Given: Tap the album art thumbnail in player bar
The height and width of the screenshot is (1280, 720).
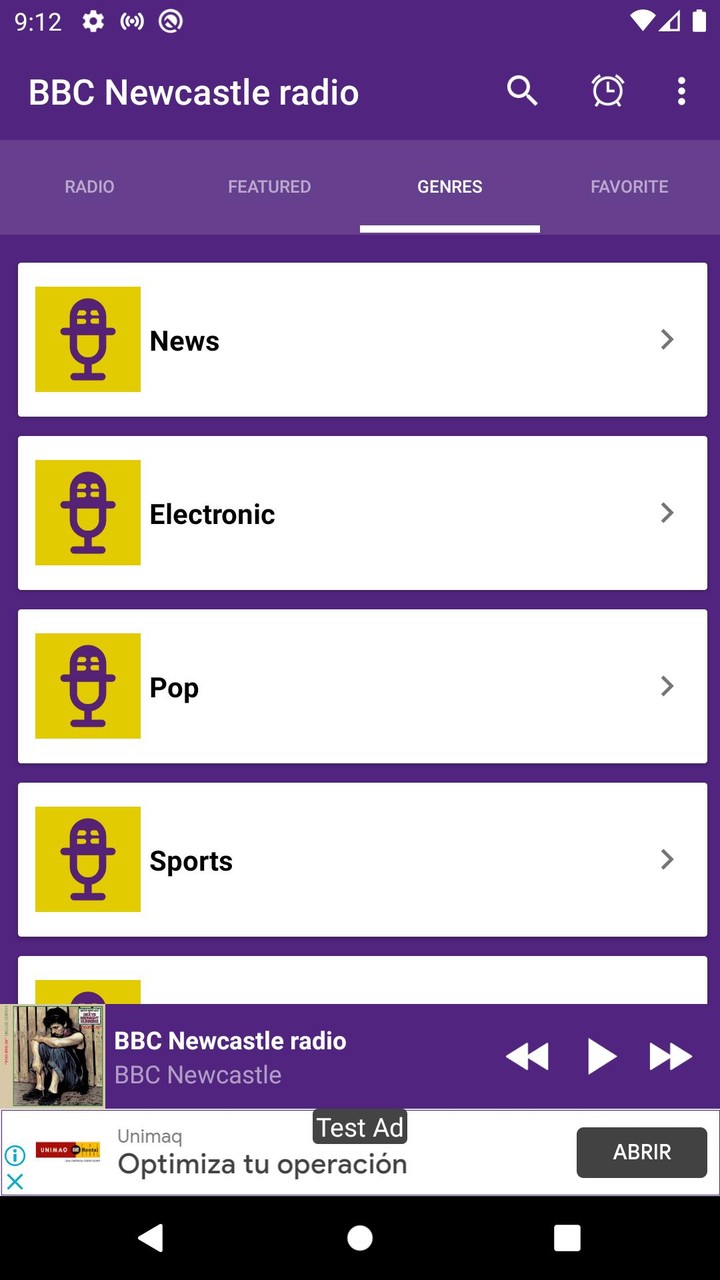Looking at the screenshot, I should 53,1056.
